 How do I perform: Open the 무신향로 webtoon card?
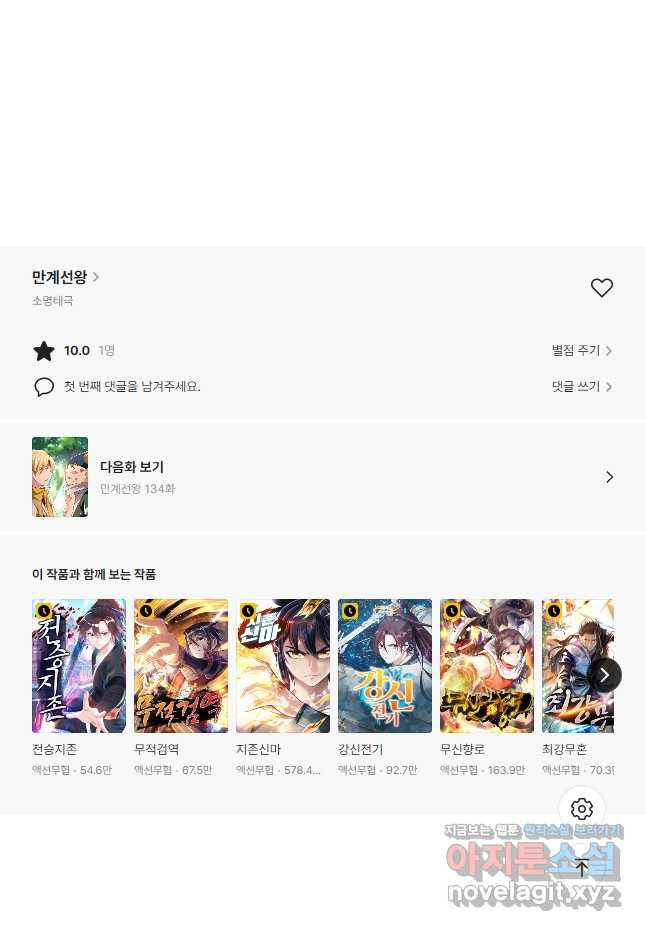pos(487,667)
